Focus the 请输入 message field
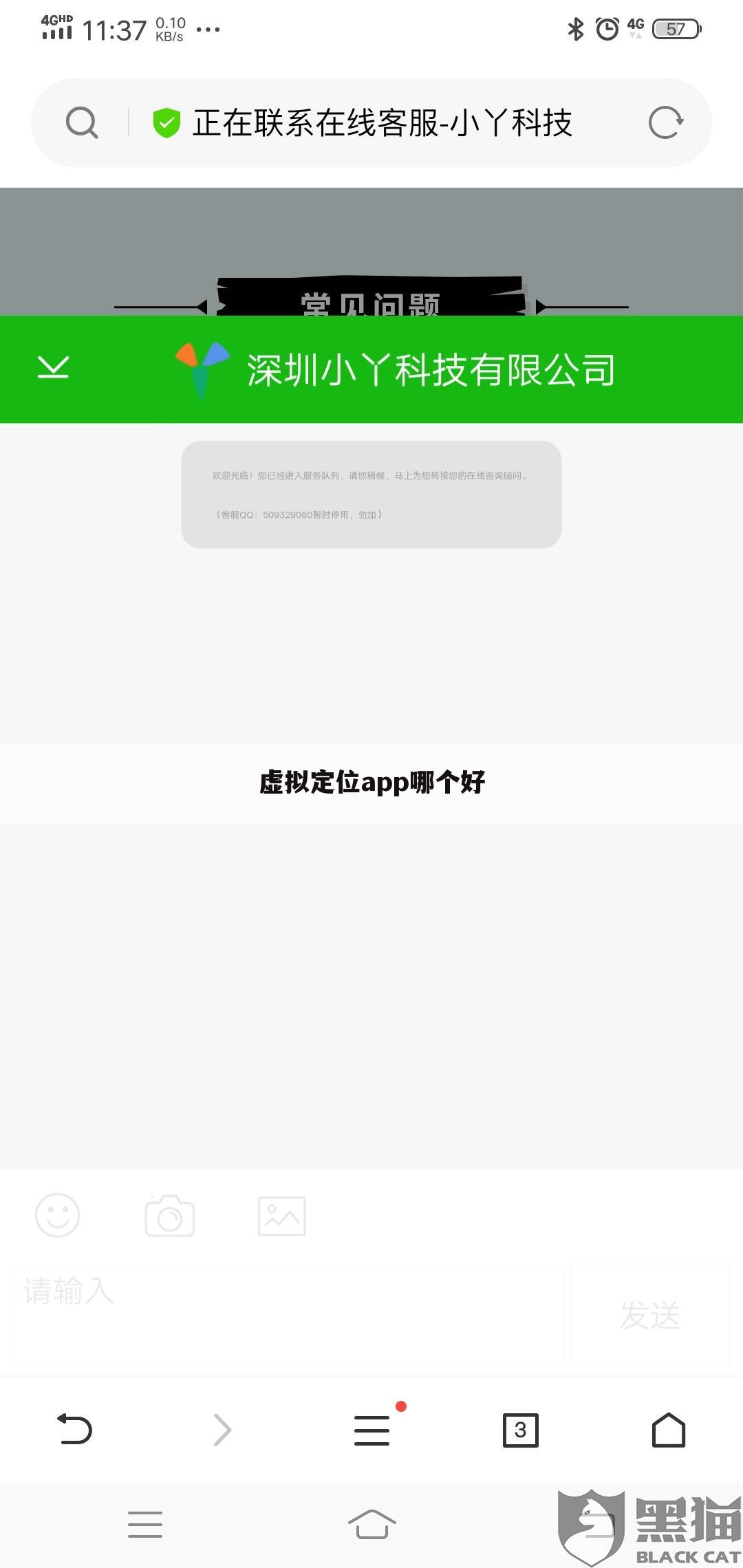The width and height of the screenshot is (743, 1568). [x=289, y=1312]
